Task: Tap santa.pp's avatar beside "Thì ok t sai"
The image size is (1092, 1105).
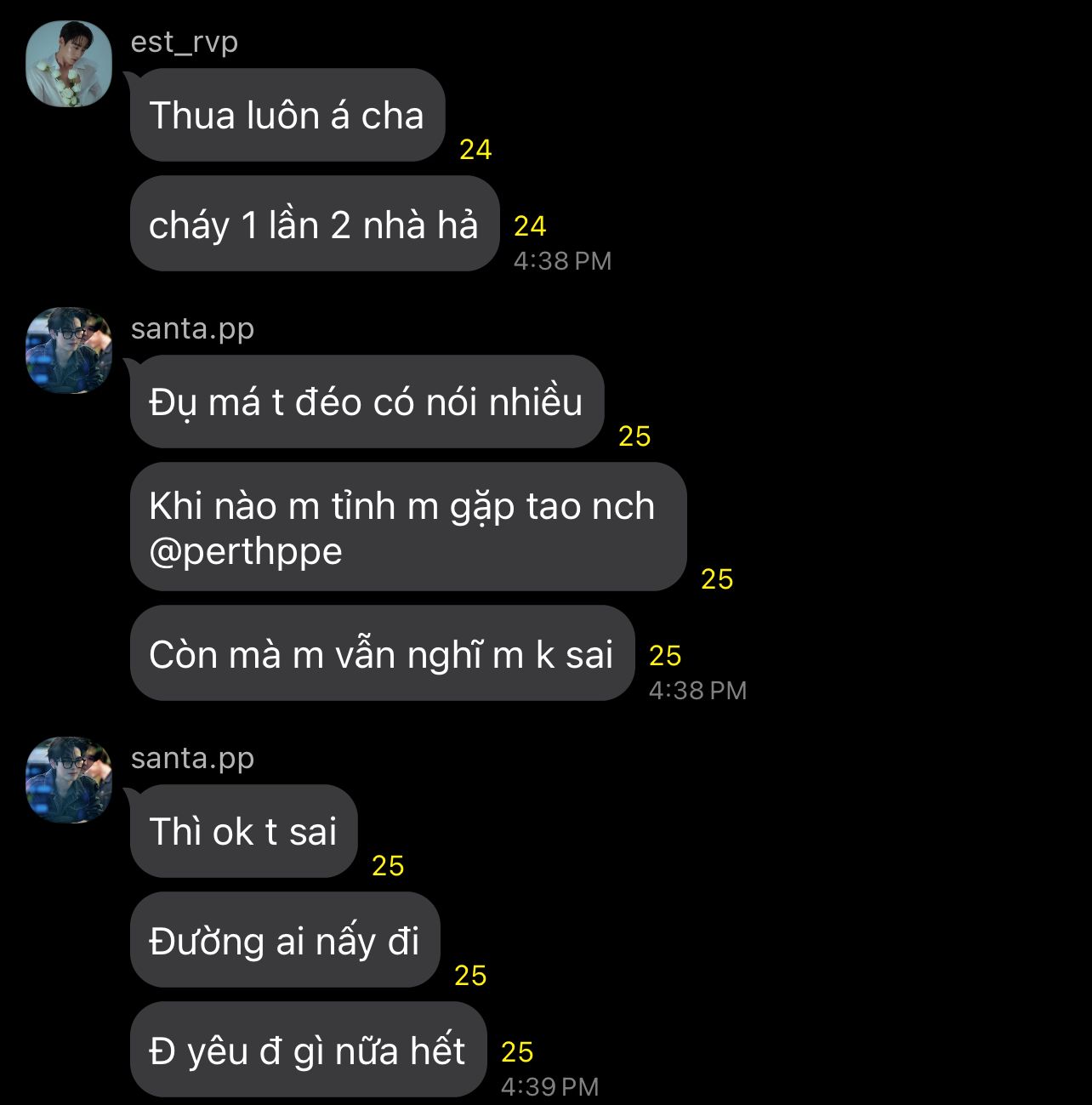Action: pyautogui.click(x=69, y=779)
